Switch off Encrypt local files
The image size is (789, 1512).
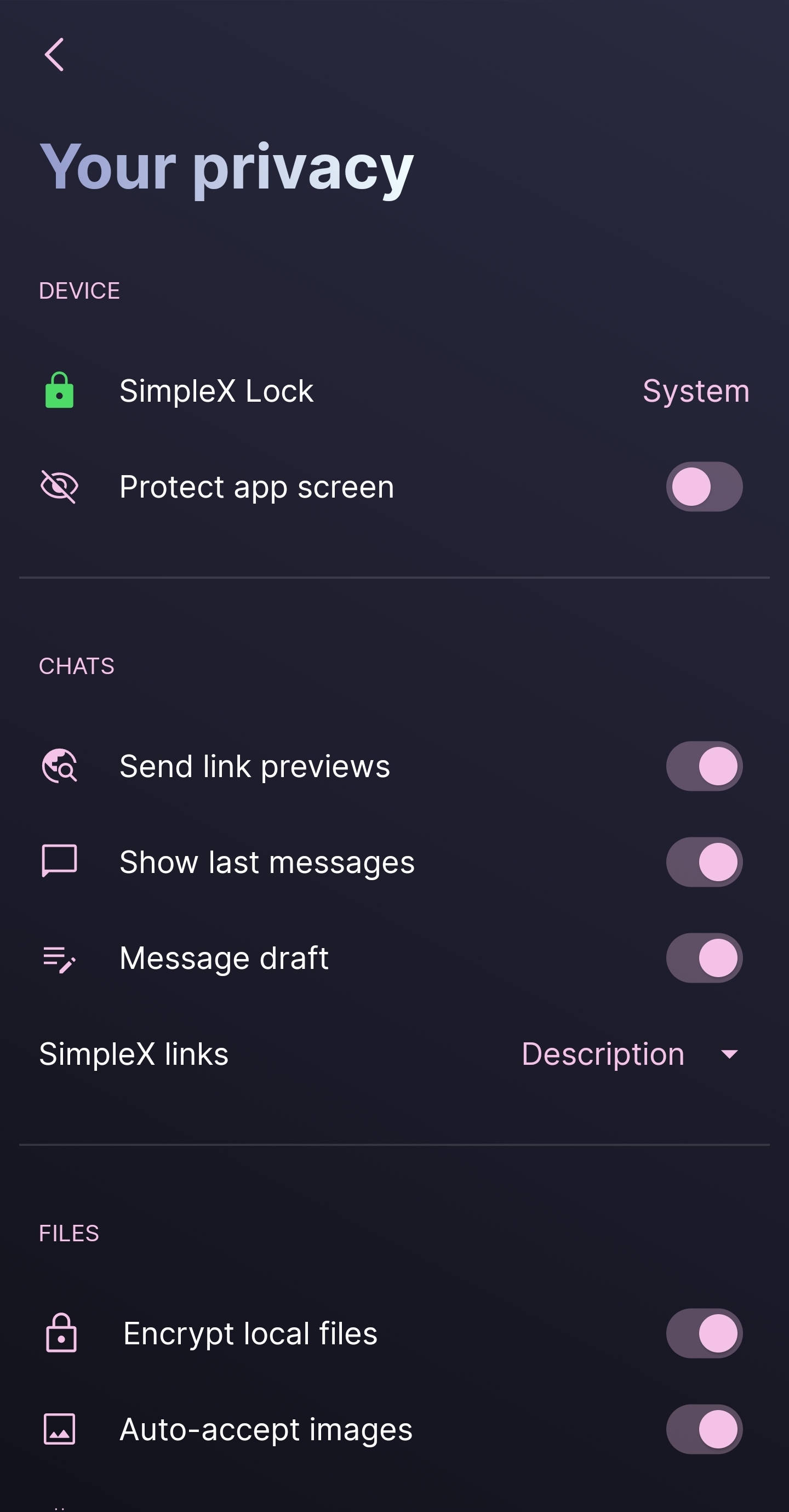tap(704, 1333)
